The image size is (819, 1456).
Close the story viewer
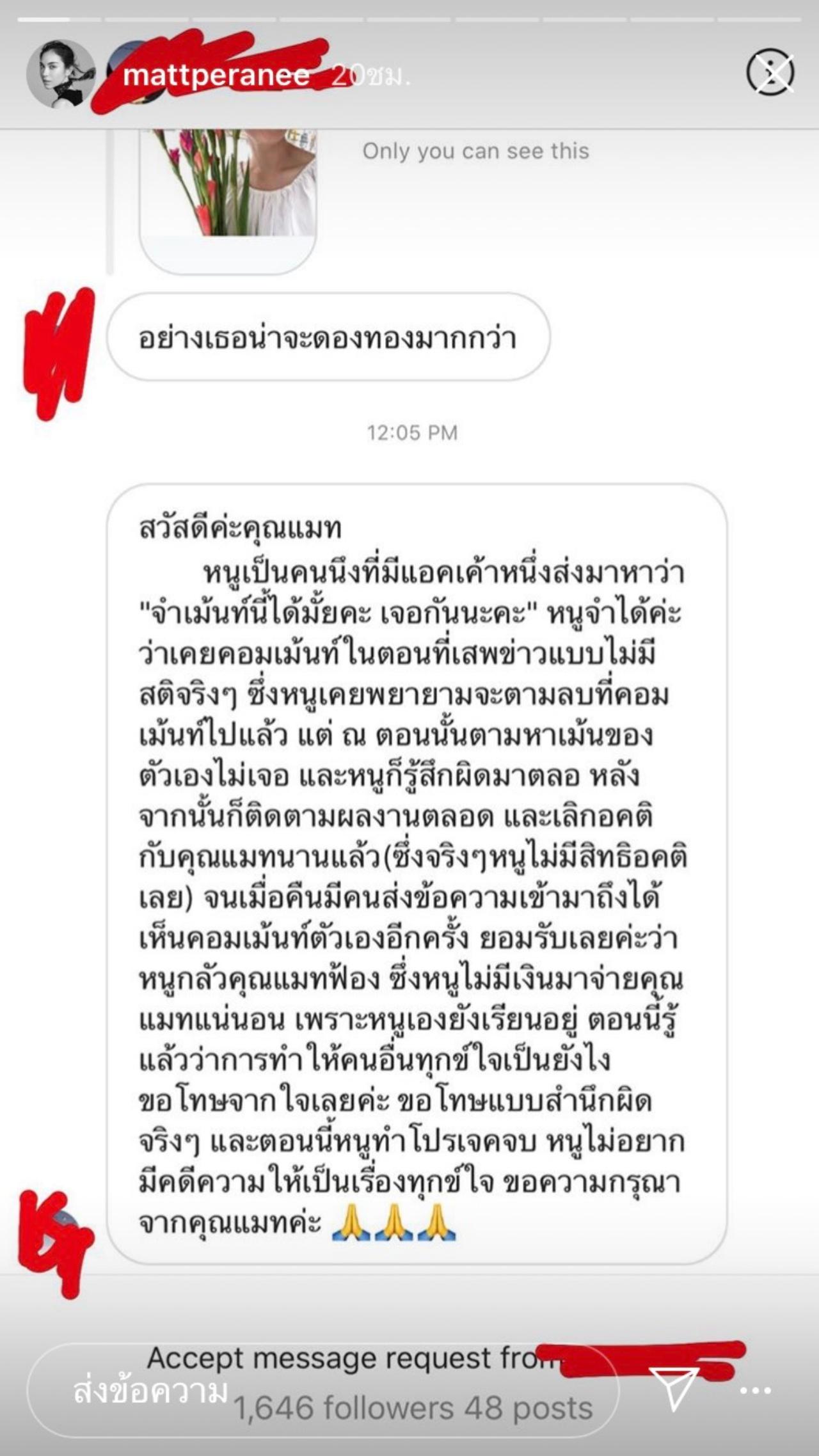pos(770,74)
